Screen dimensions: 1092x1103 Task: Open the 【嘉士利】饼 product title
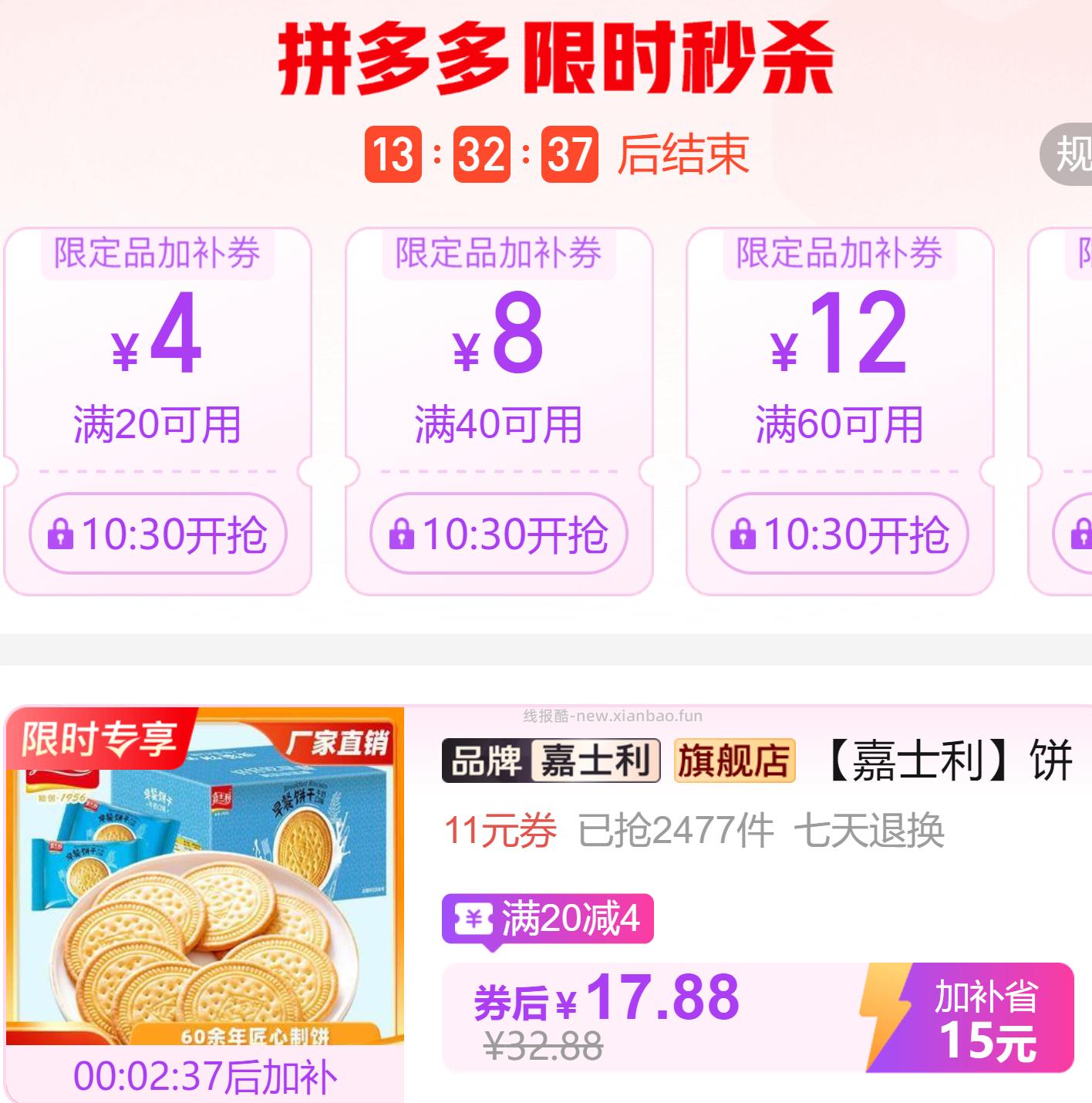950,761
